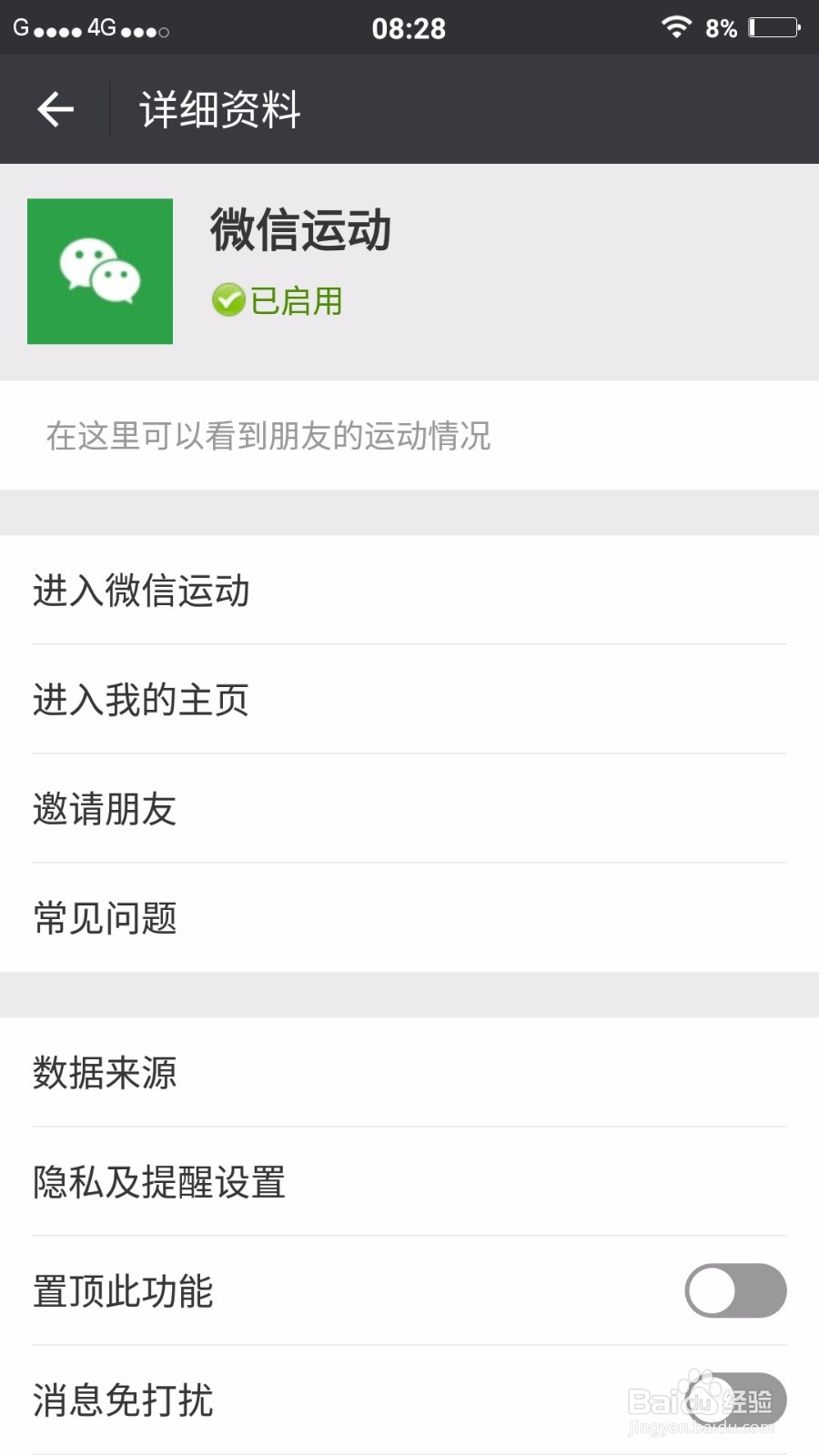Click the Baidu 经验 watermark logo
The image size is (819, 1456).
coord(701,1401)
